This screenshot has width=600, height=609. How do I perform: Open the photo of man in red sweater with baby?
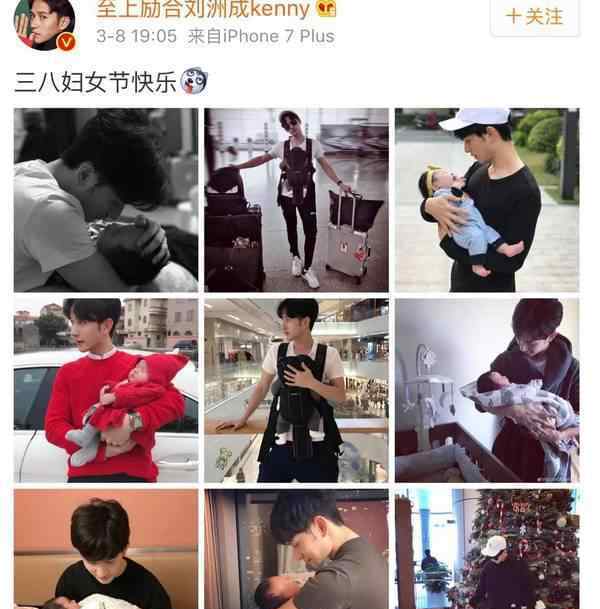pos(106,390)
